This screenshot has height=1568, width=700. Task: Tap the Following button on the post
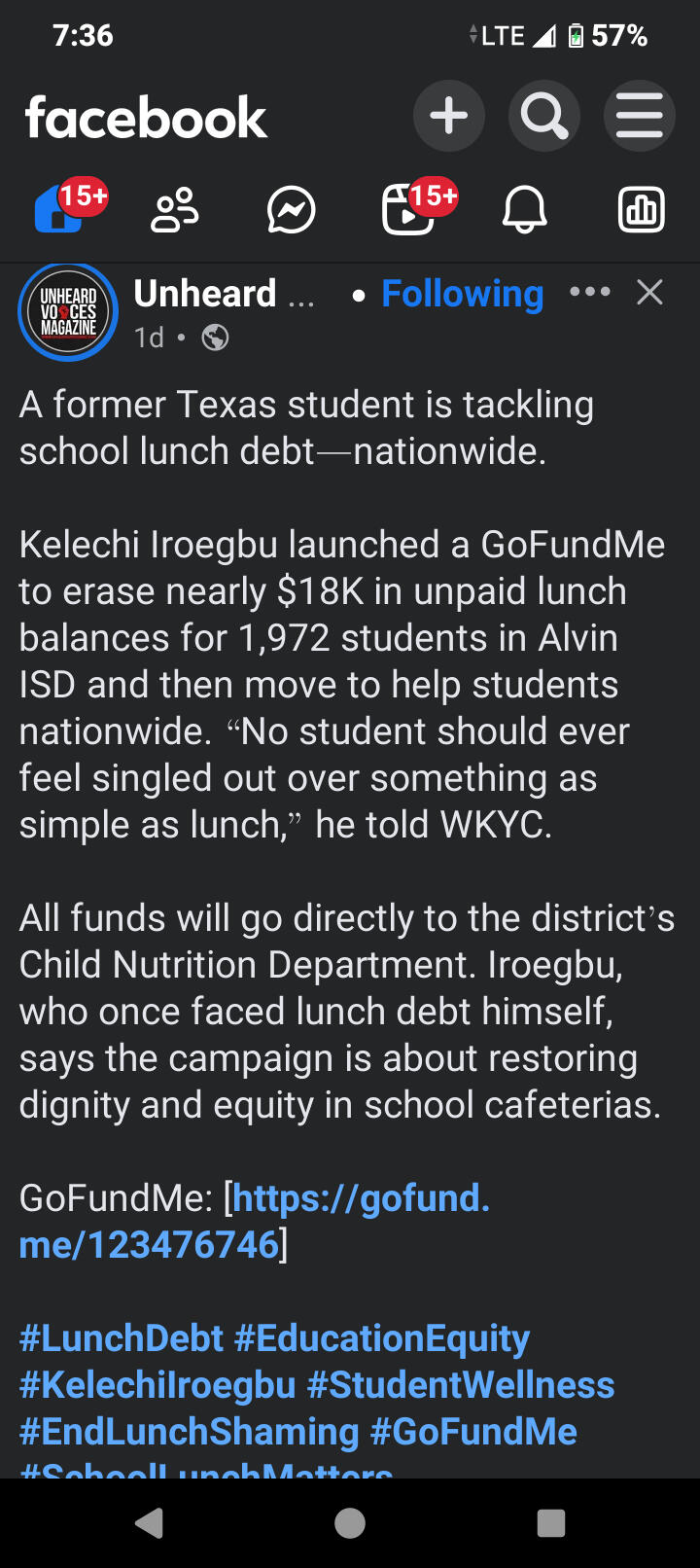[462, 294]
